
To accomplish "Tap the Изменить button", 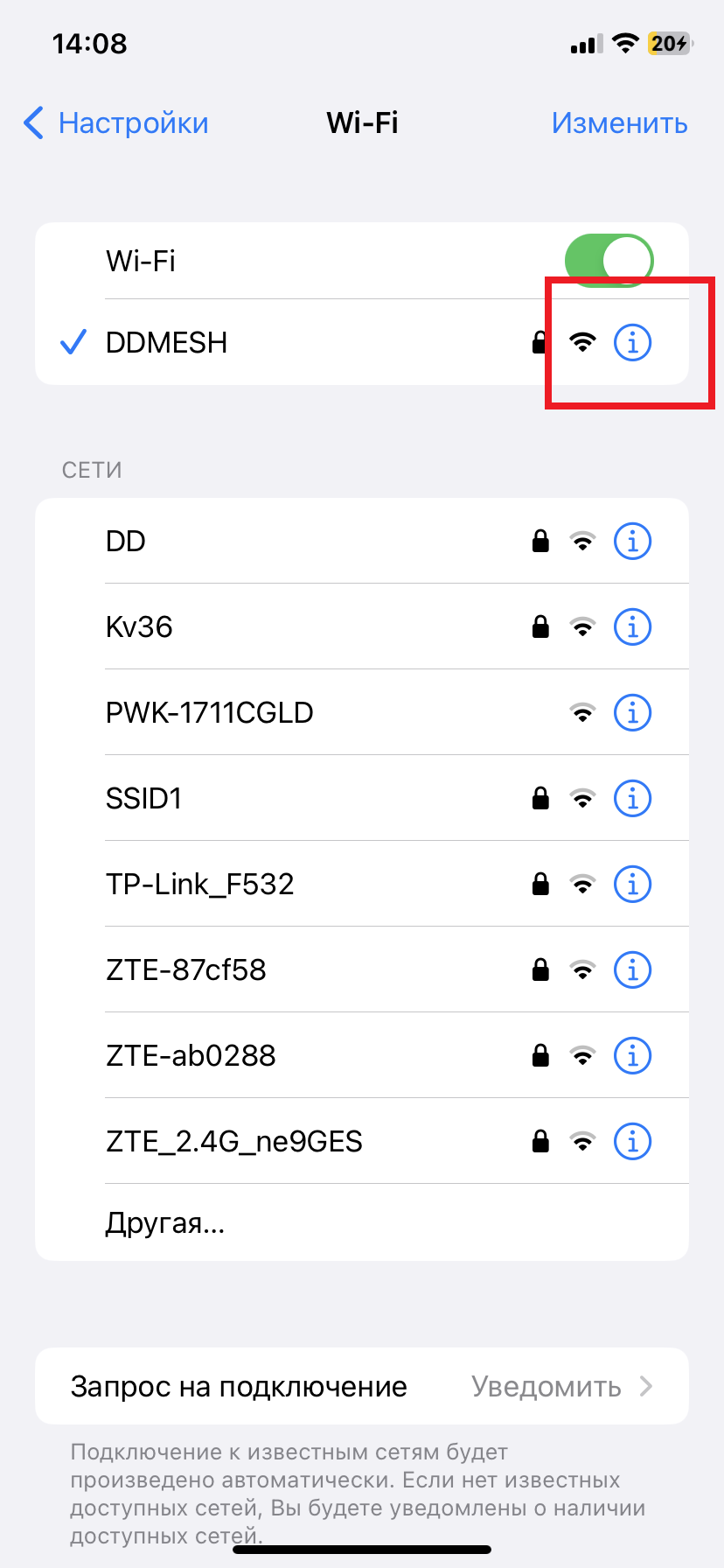I will tap(619, 123).
